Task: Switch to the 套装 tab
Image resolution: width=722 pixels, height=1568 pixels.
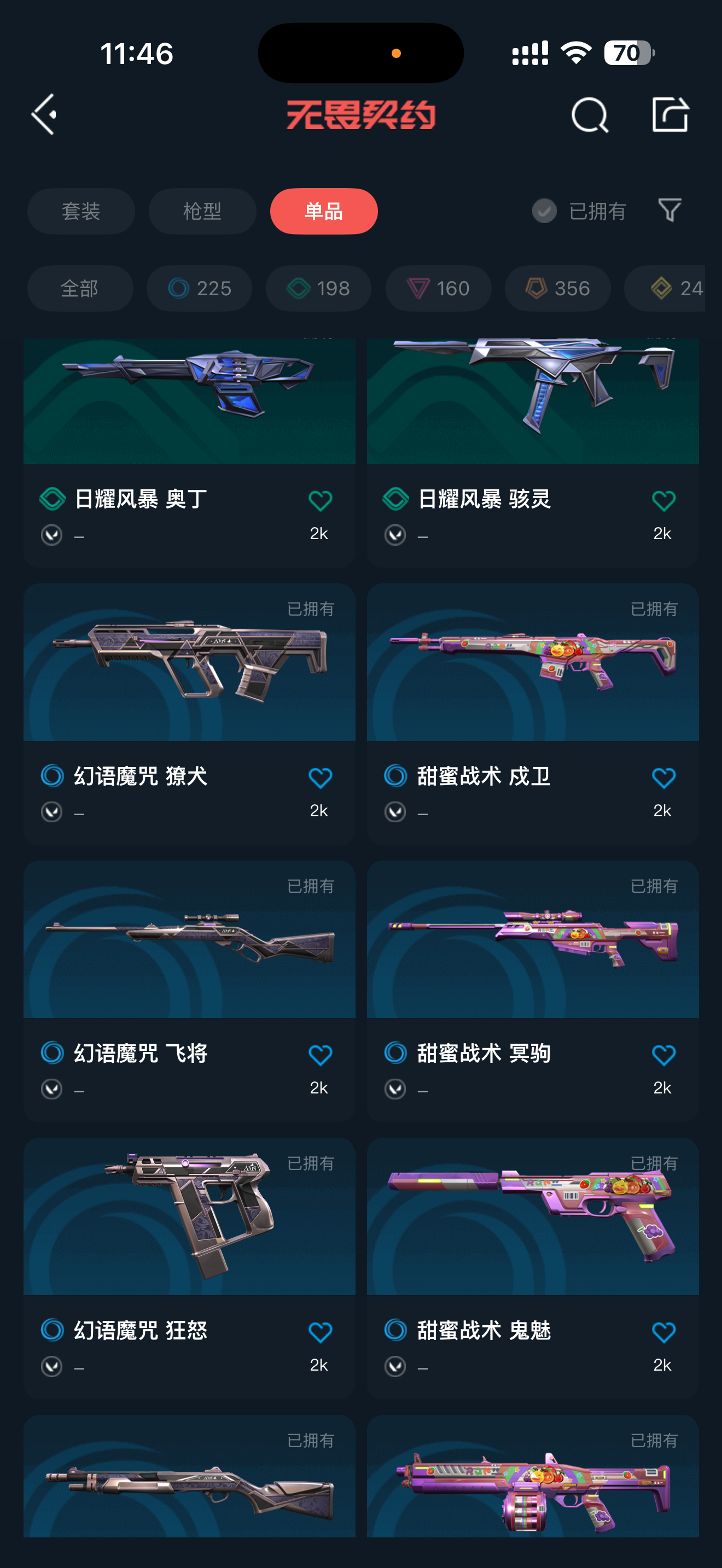Action: pyautogui.click(x=81, y=211)
